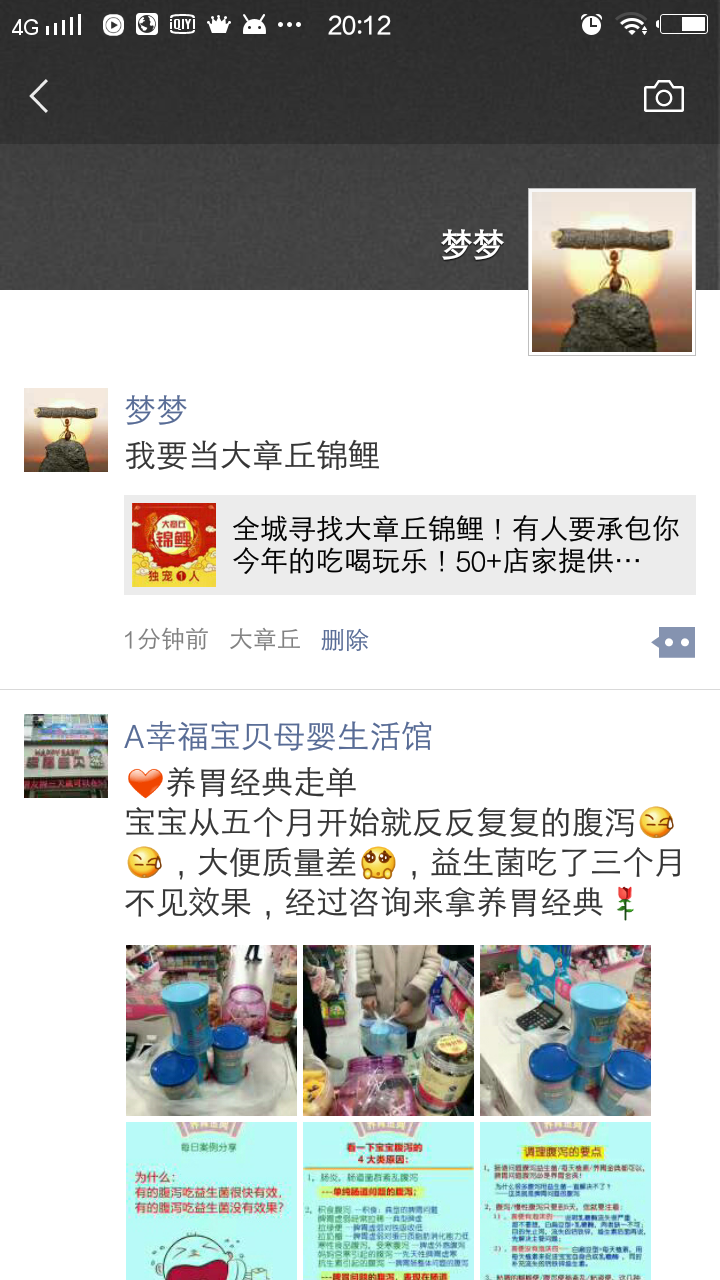View the first product photo in the 养胃经典 post
The height and width of the screenshot is (1280, 720).
tap(211, 1030)
